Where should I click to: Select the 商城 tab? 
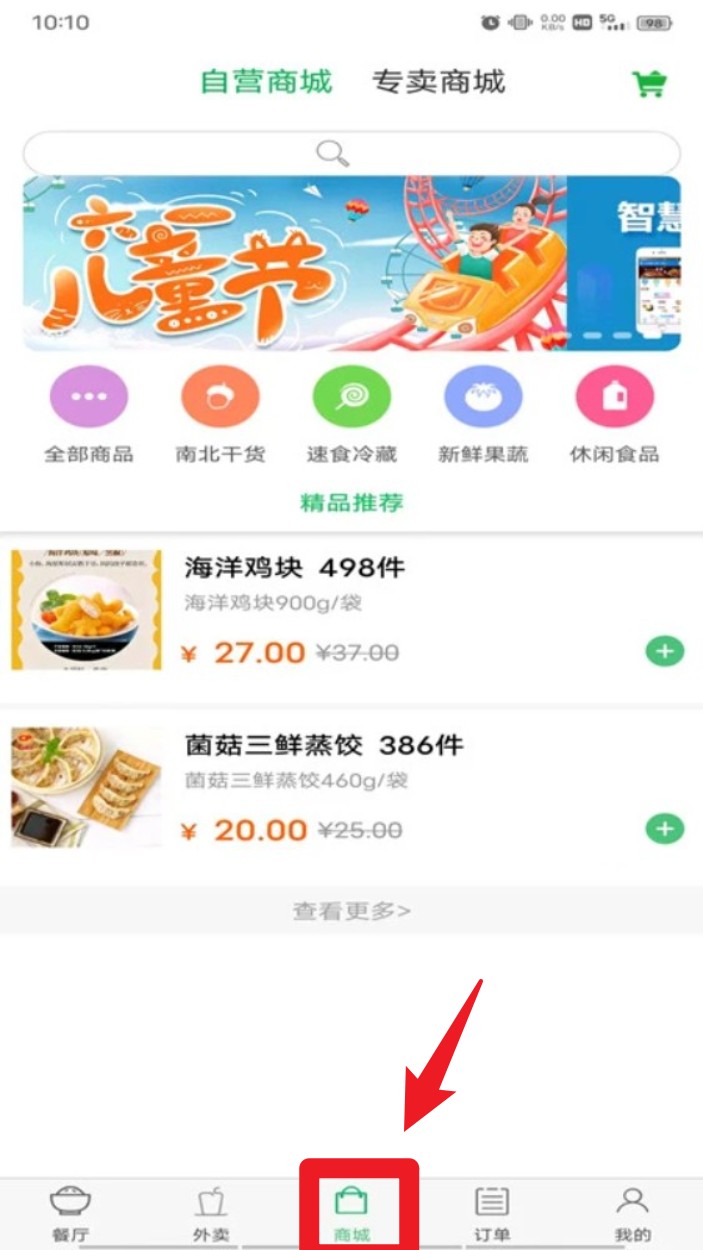[x=352, y=1212]
